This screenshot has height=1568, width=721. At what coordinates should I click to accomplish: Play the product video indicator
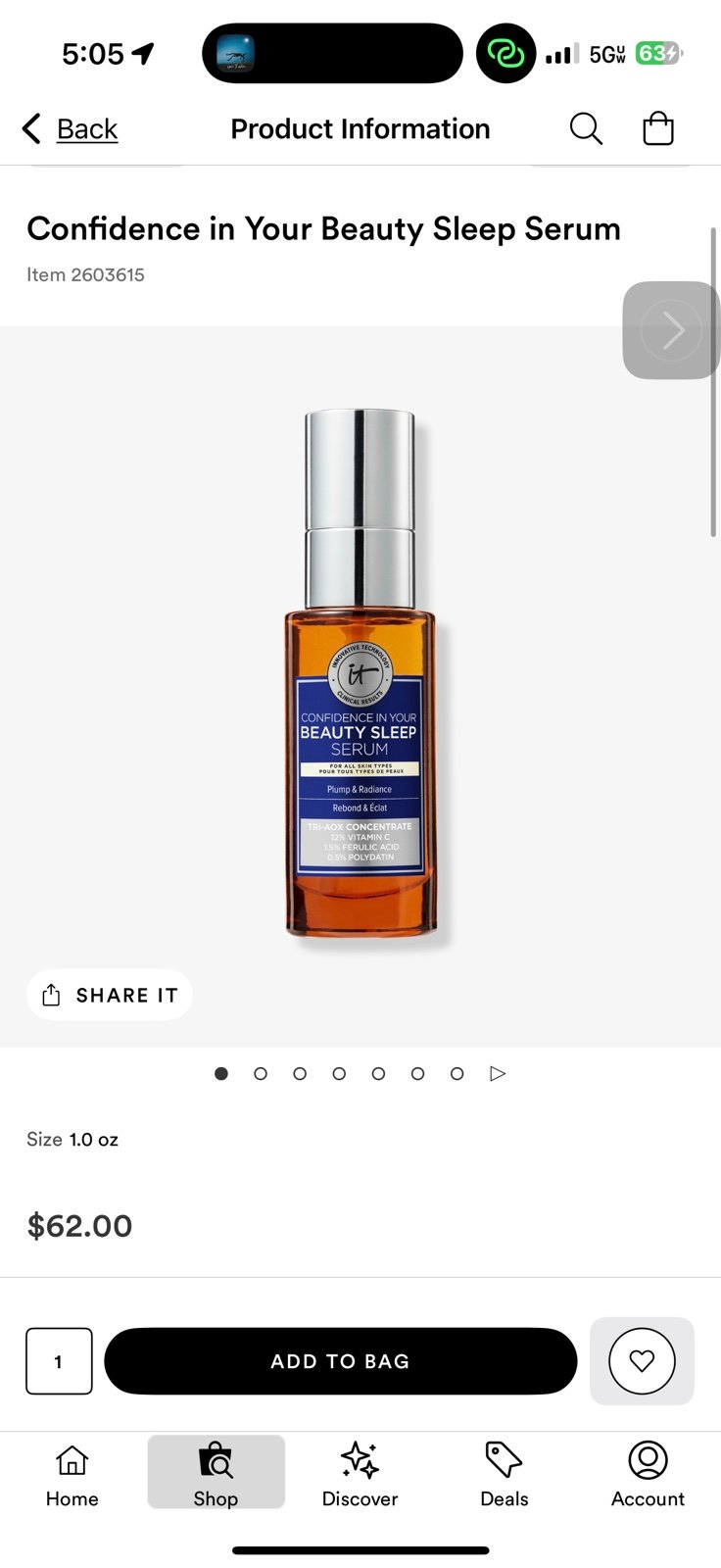(x=498, y=1074)
